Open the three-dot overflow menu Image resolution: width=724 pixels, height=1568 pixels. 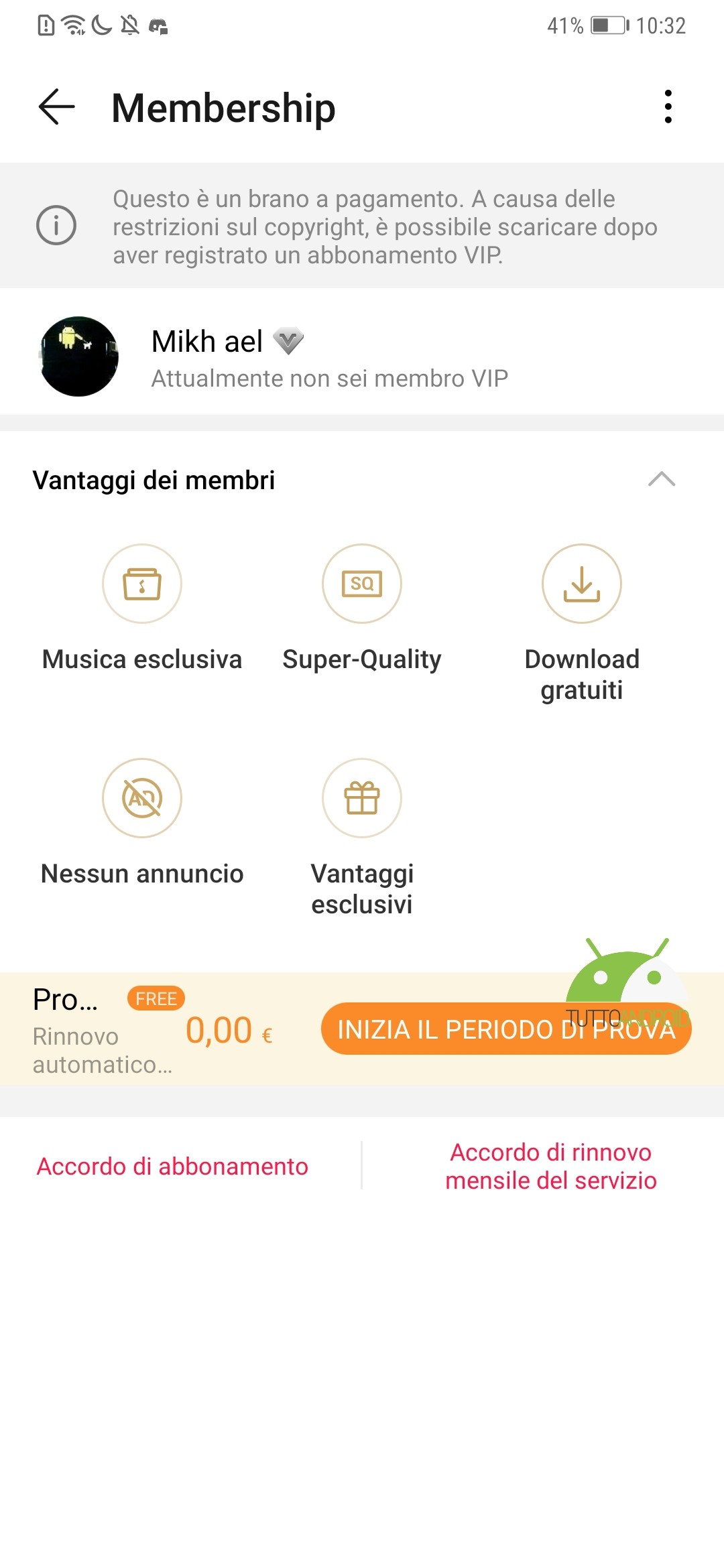pos(668,107)
